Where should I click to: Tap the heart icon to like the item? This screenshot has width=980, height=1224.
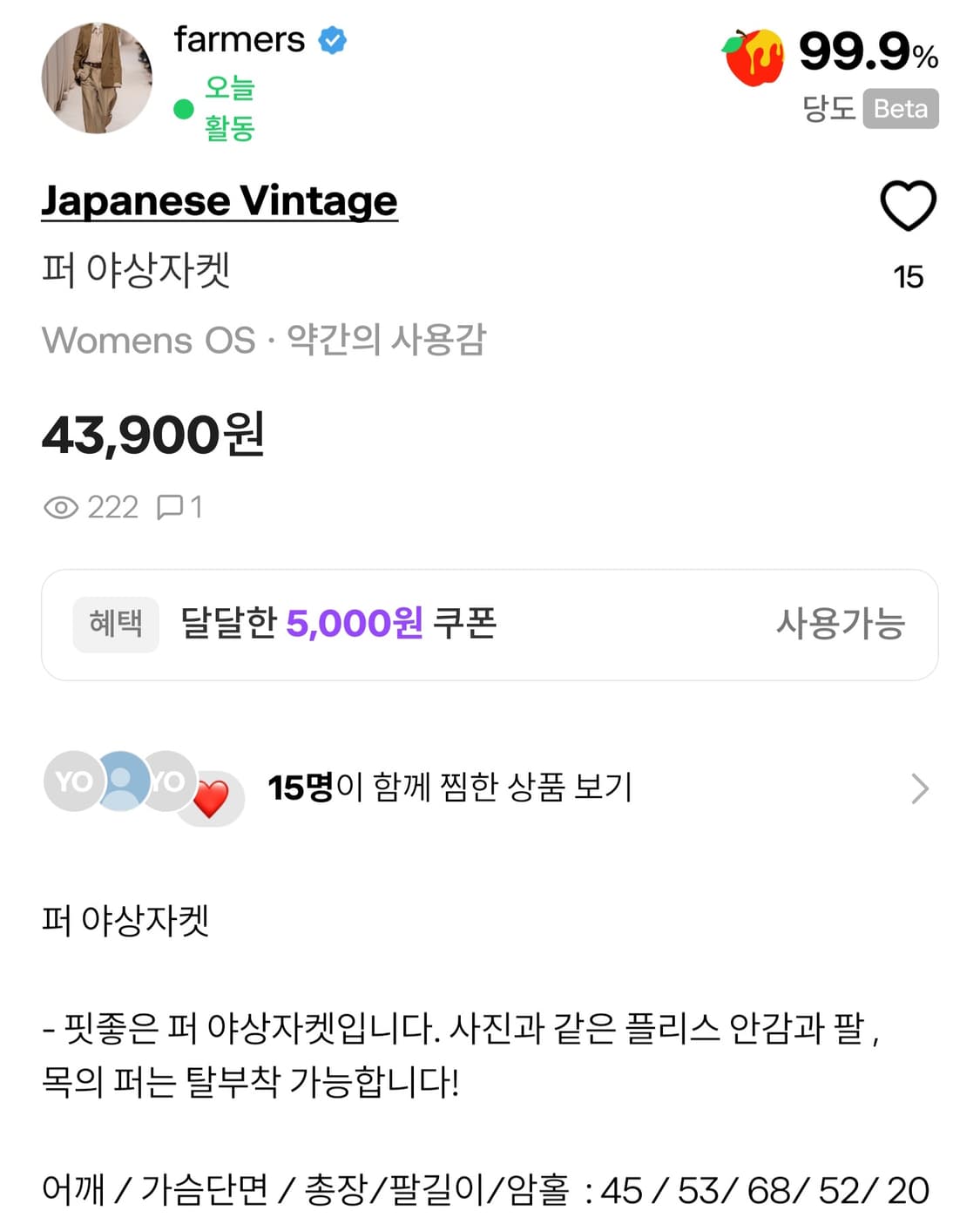(x=909, y=206)
